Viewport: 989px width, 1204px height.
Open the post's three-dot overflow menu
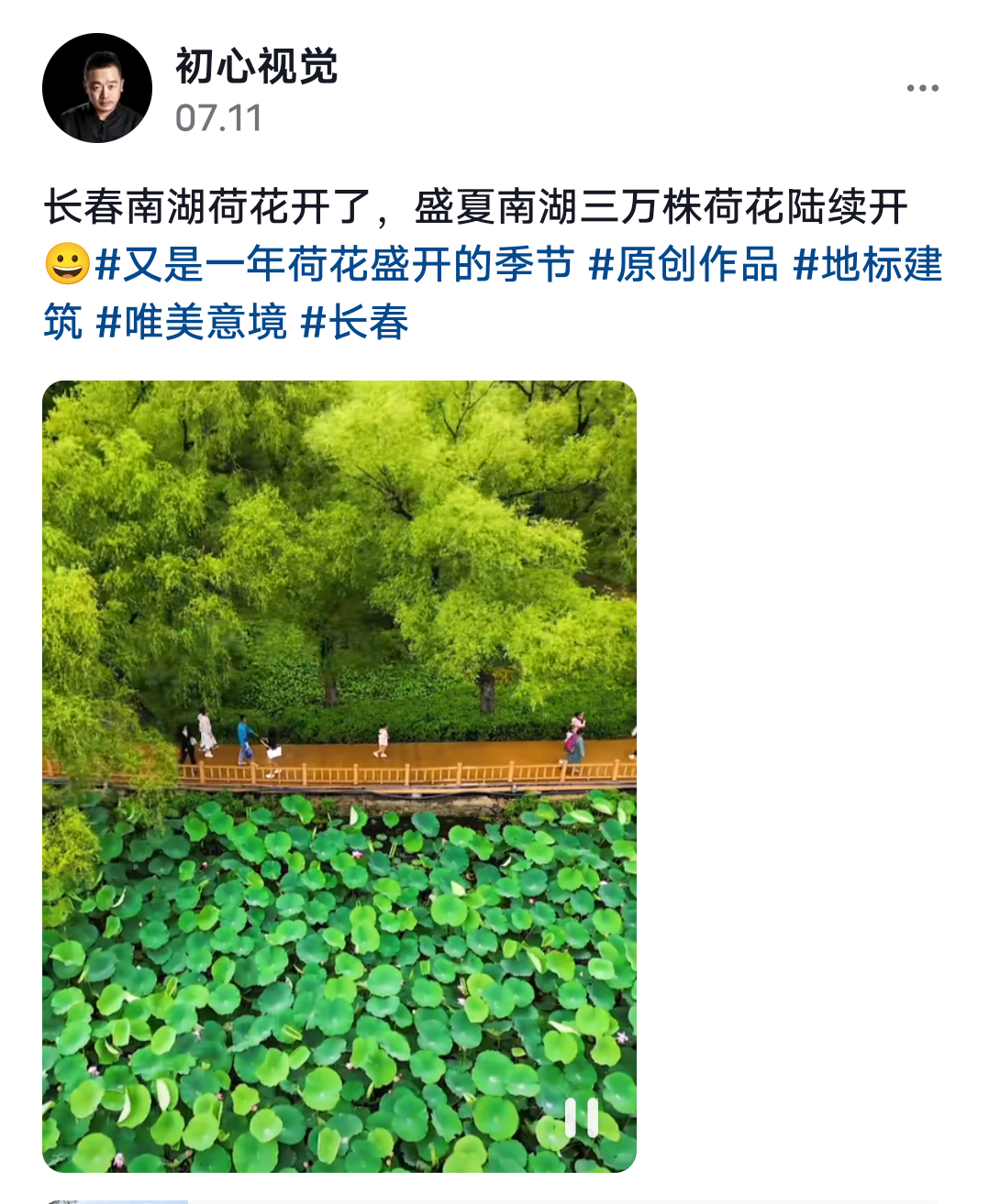(x=921, y=88)
